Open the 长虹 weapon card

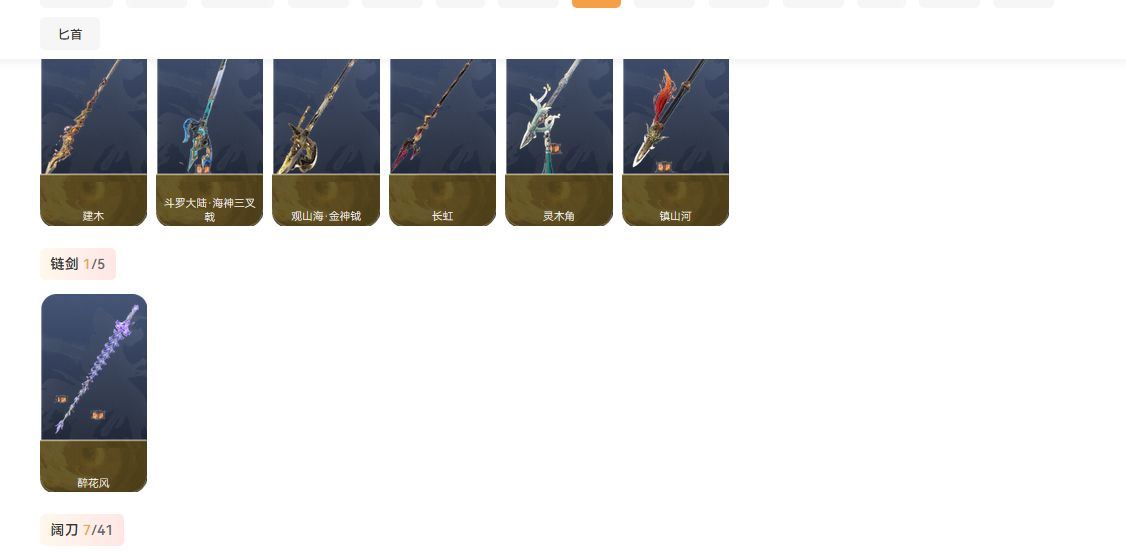pos(442,140)
